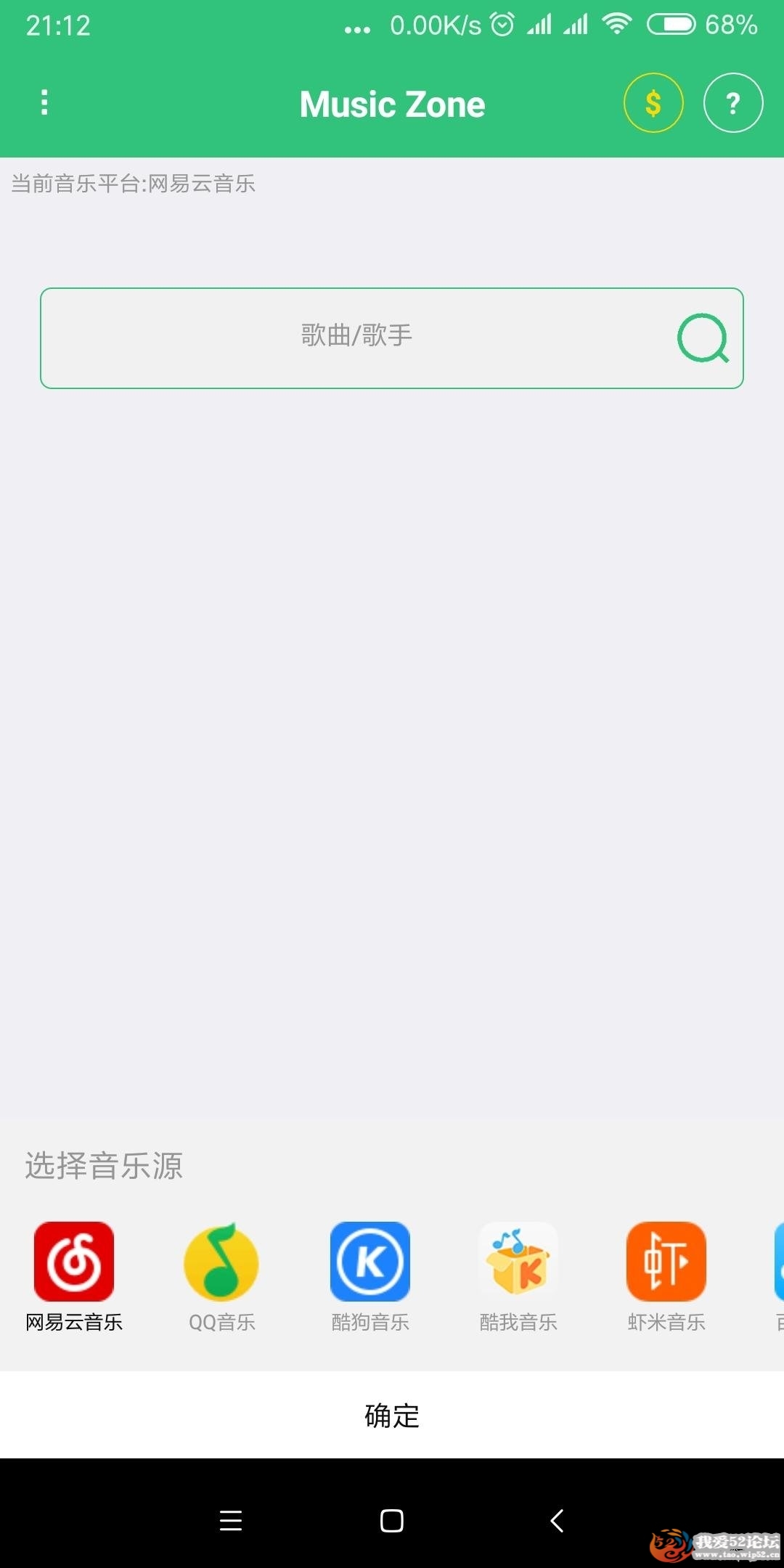
Task: Confirm selection with 确定 button
Action: pos(392,1415)
